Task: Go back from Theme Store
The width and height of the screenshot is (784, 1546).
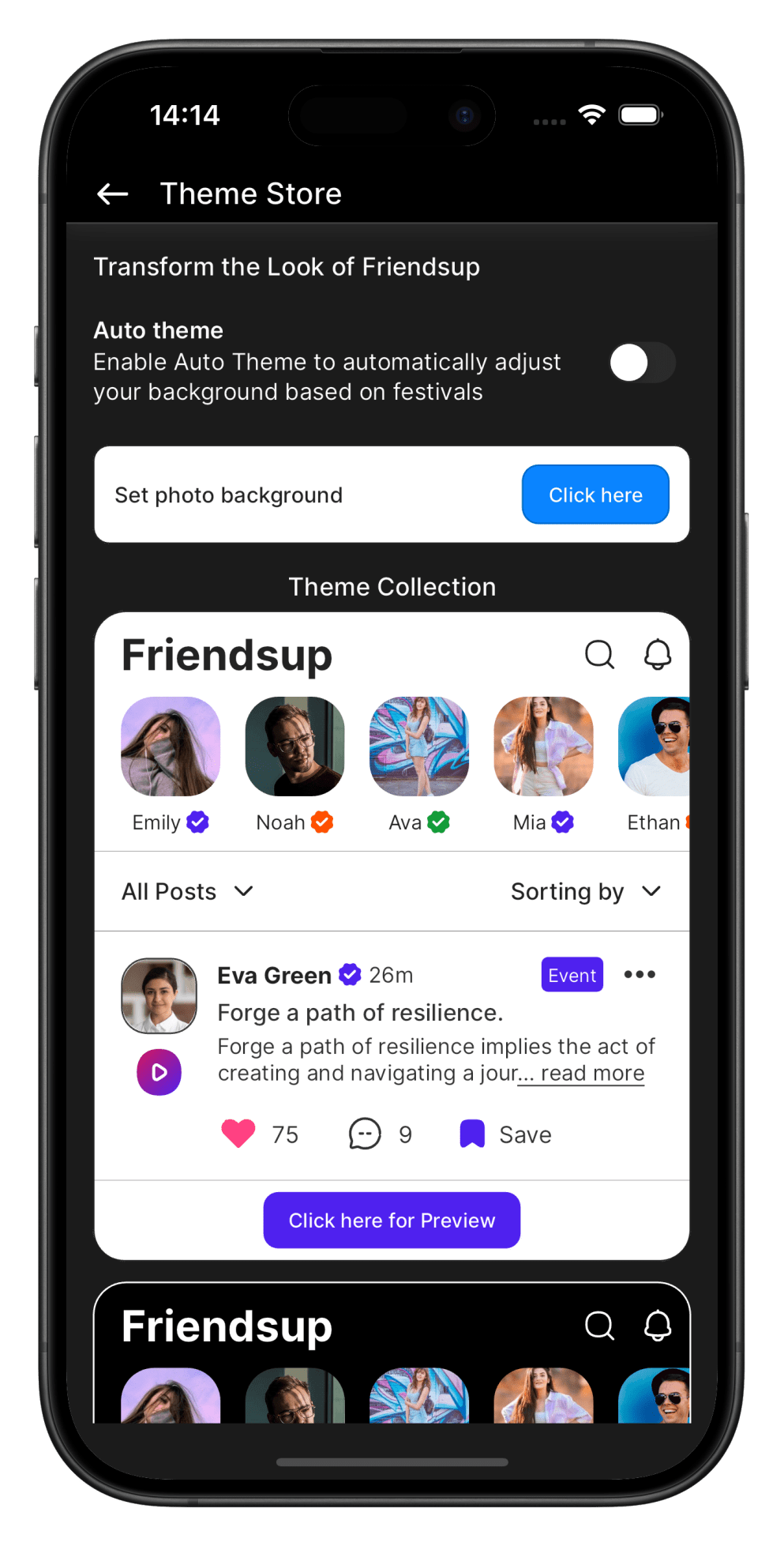Action: [112, 194]
